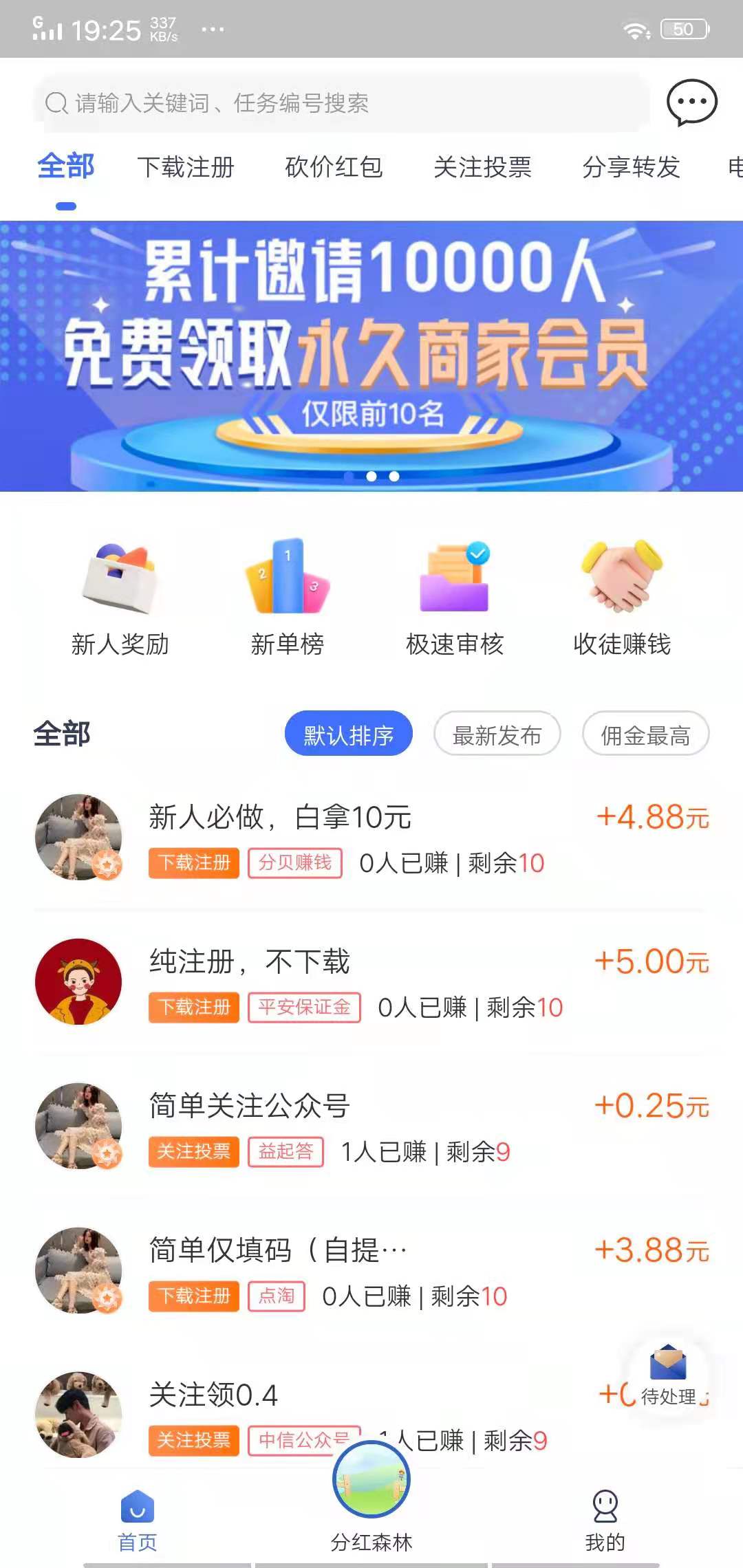Select second carousel indicator dot
The width and height of the screenshot is (743, 1568).
click(394, 475)
